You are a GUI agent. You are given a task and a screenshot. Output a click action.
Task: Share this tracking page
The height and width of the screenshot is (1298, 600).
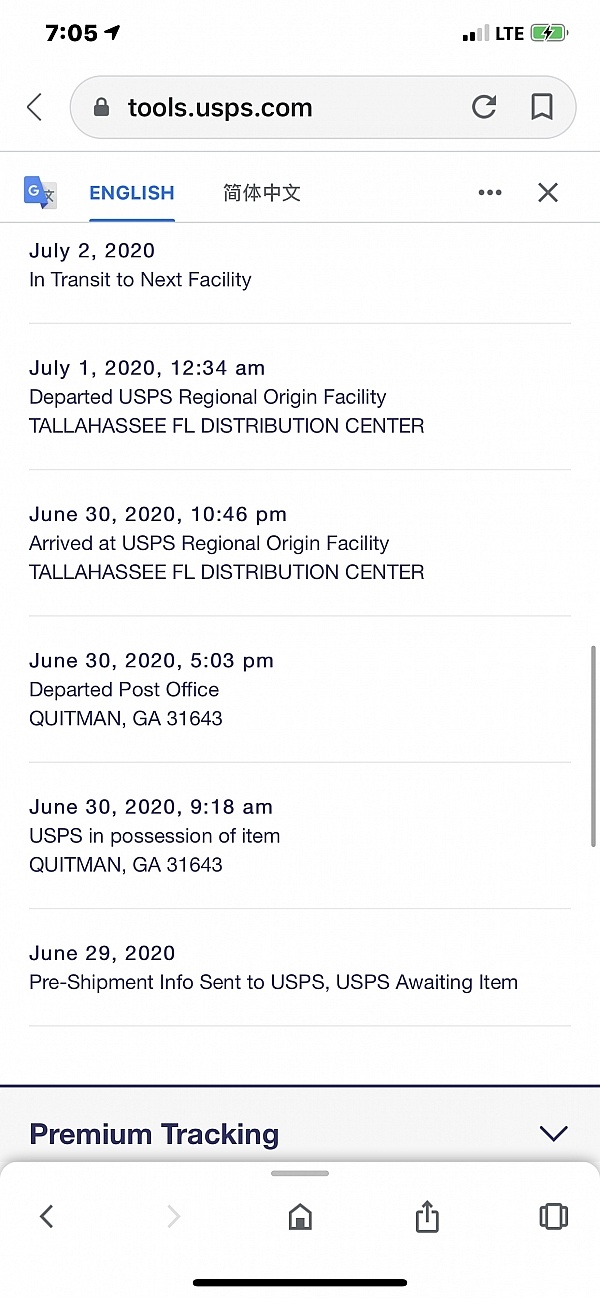[427, 1215]
